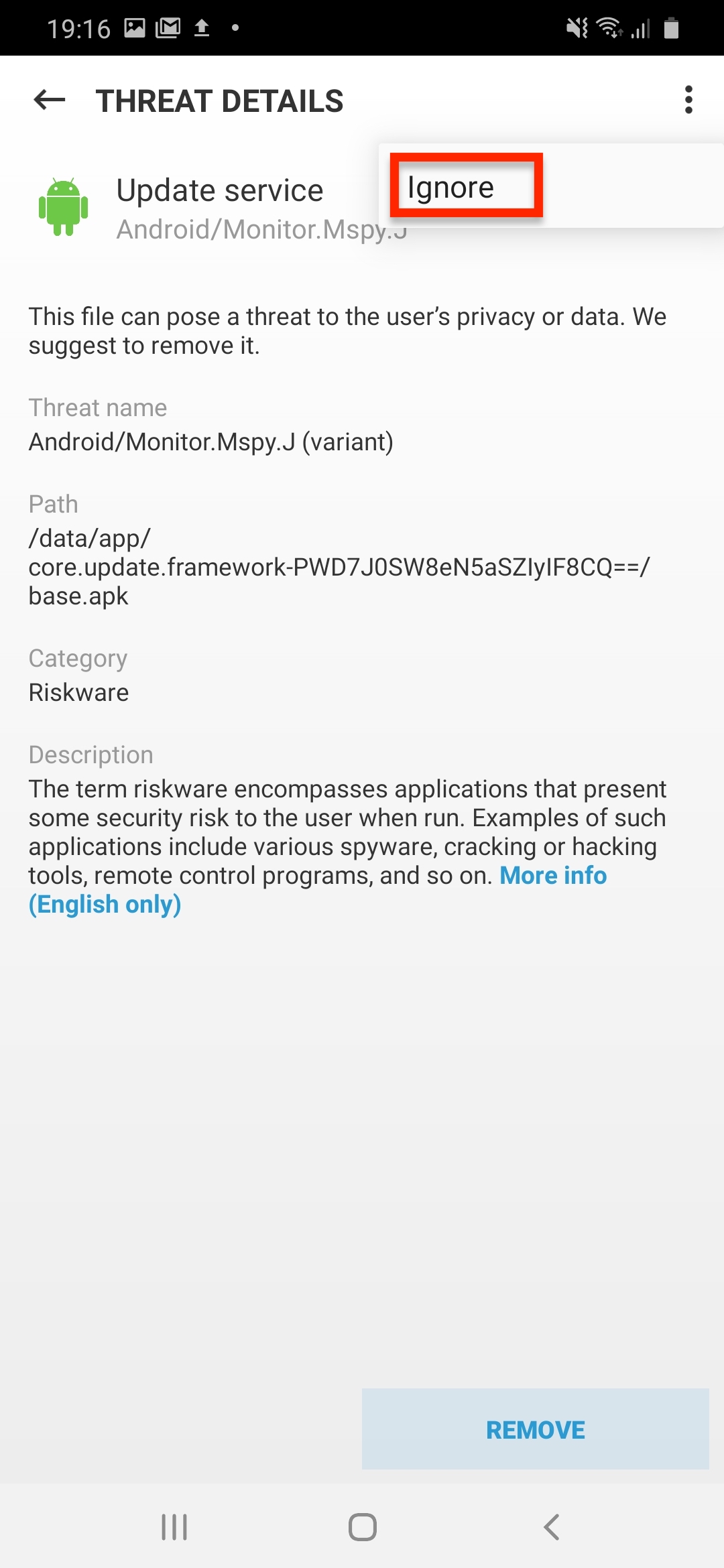Tap REMOVE to delete the threat

[535, 1429]
